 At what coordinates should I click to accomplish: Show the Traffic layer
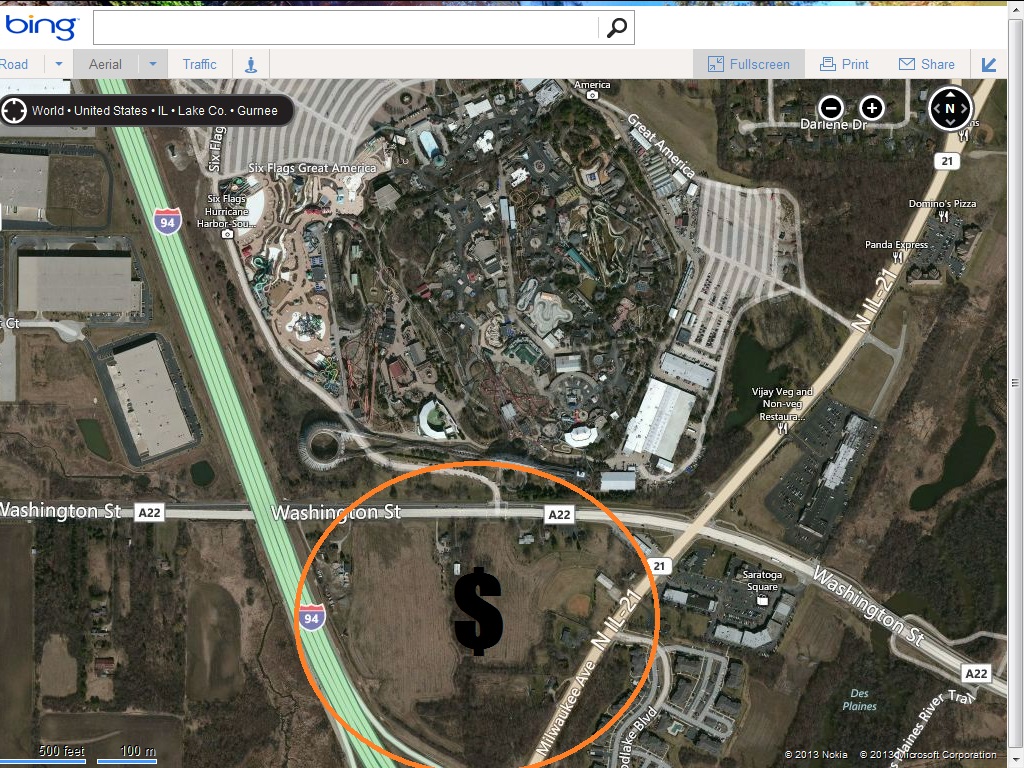click(x=199, y=64)
